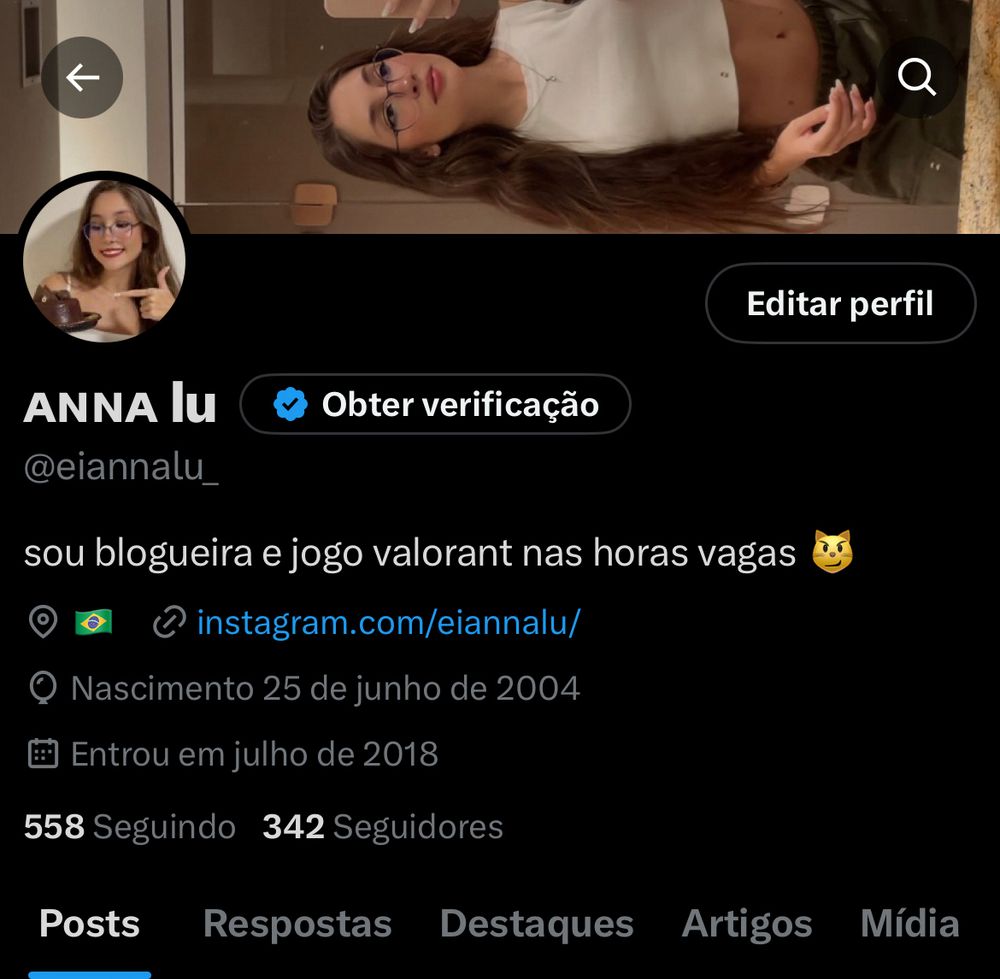The image size is (1000, 979).
Task: View the 558 Seguindo list
Action: tap(130, 827)
